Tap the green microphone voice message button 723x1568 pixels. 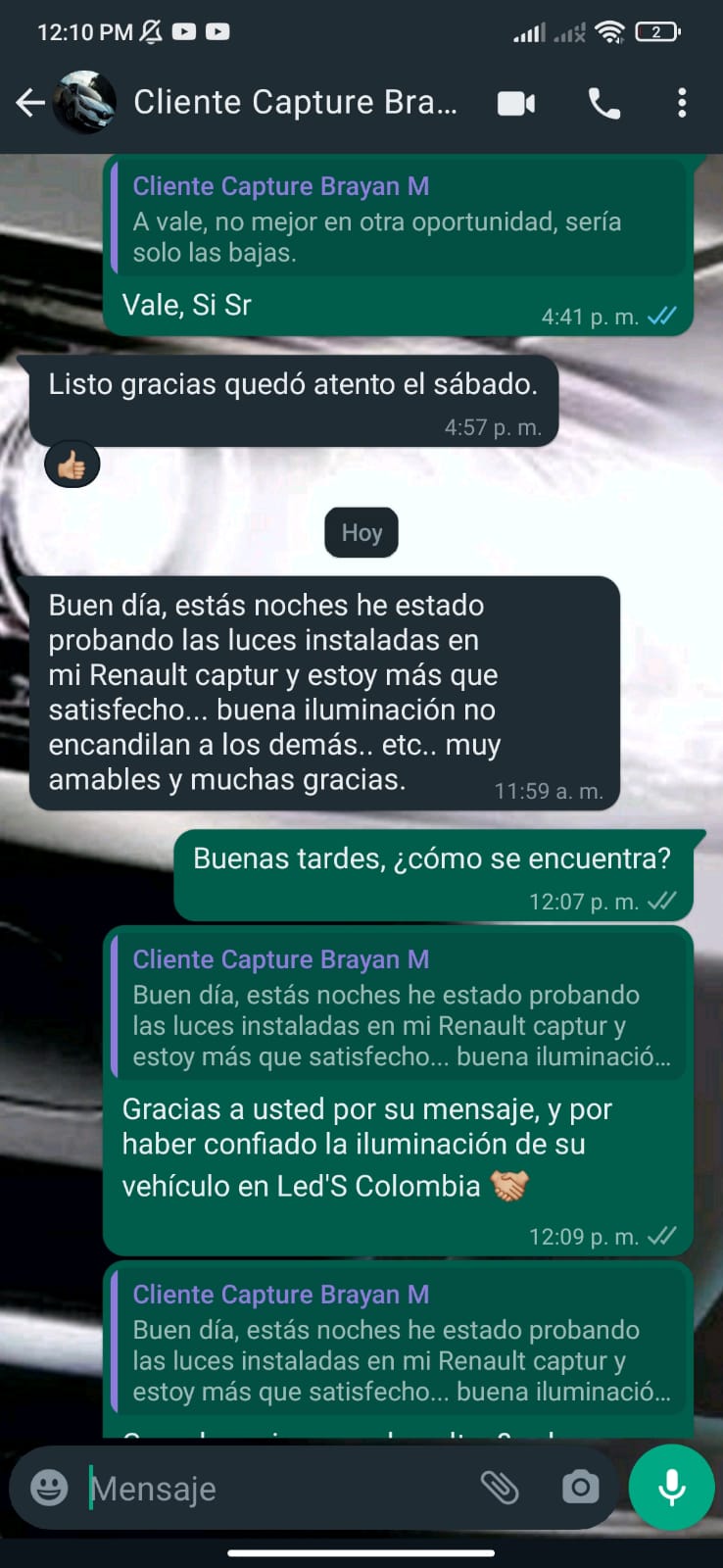(672, 1488)
